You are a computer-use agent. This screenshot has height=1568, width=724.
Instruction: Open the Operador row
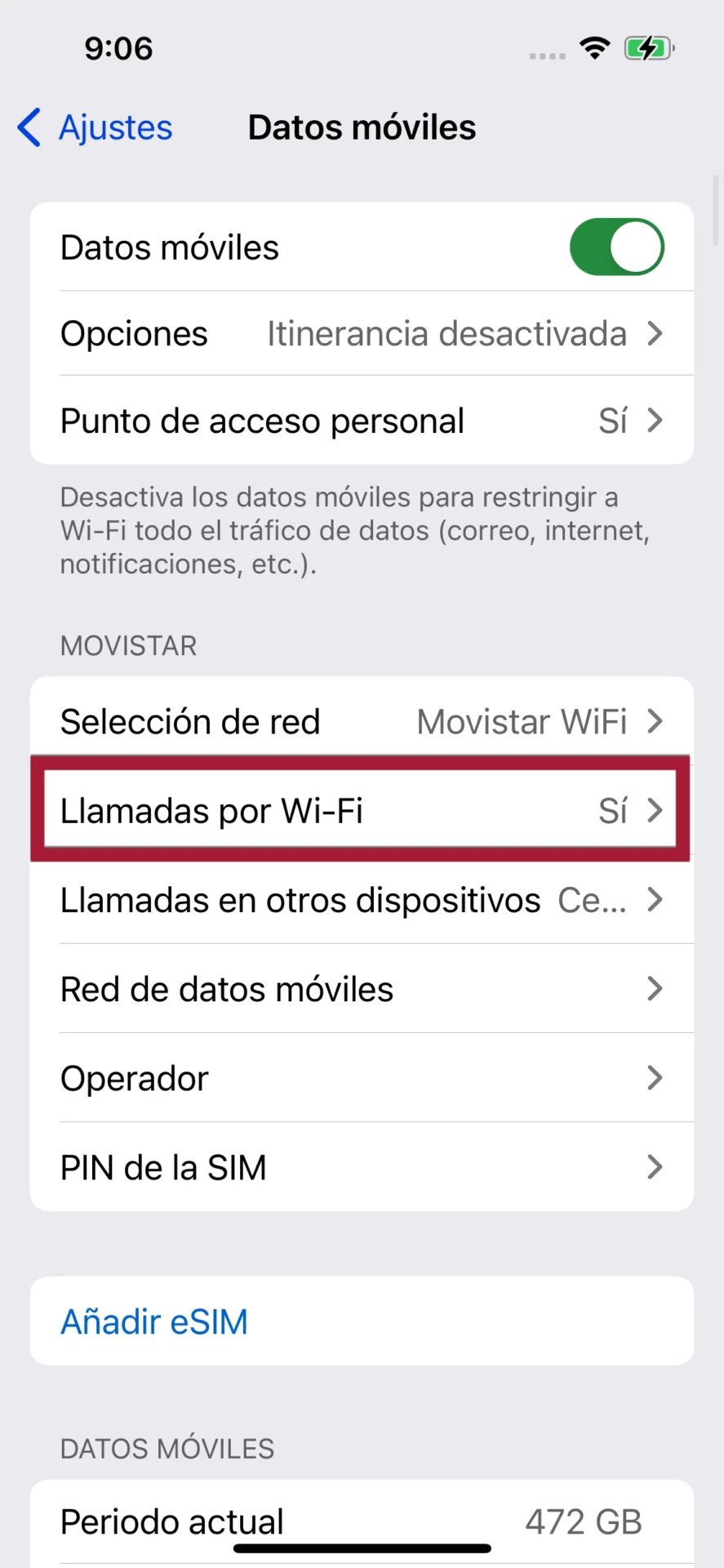[x=362, y=1078]
